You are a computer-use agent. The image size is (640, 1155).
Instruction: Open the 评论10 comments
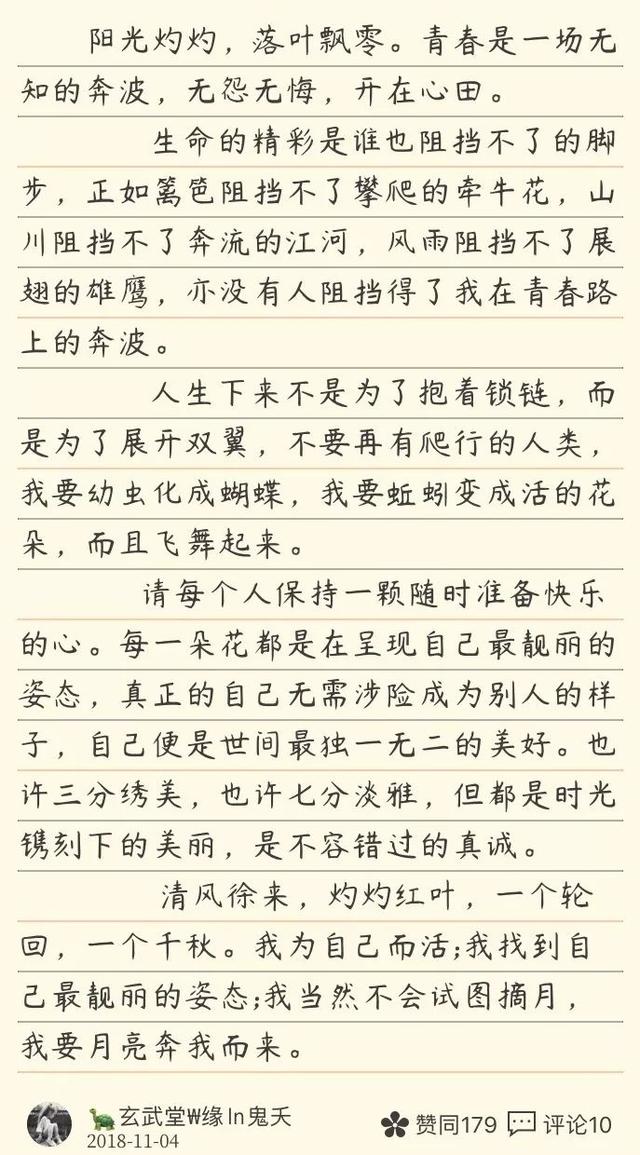point(560,1124)
